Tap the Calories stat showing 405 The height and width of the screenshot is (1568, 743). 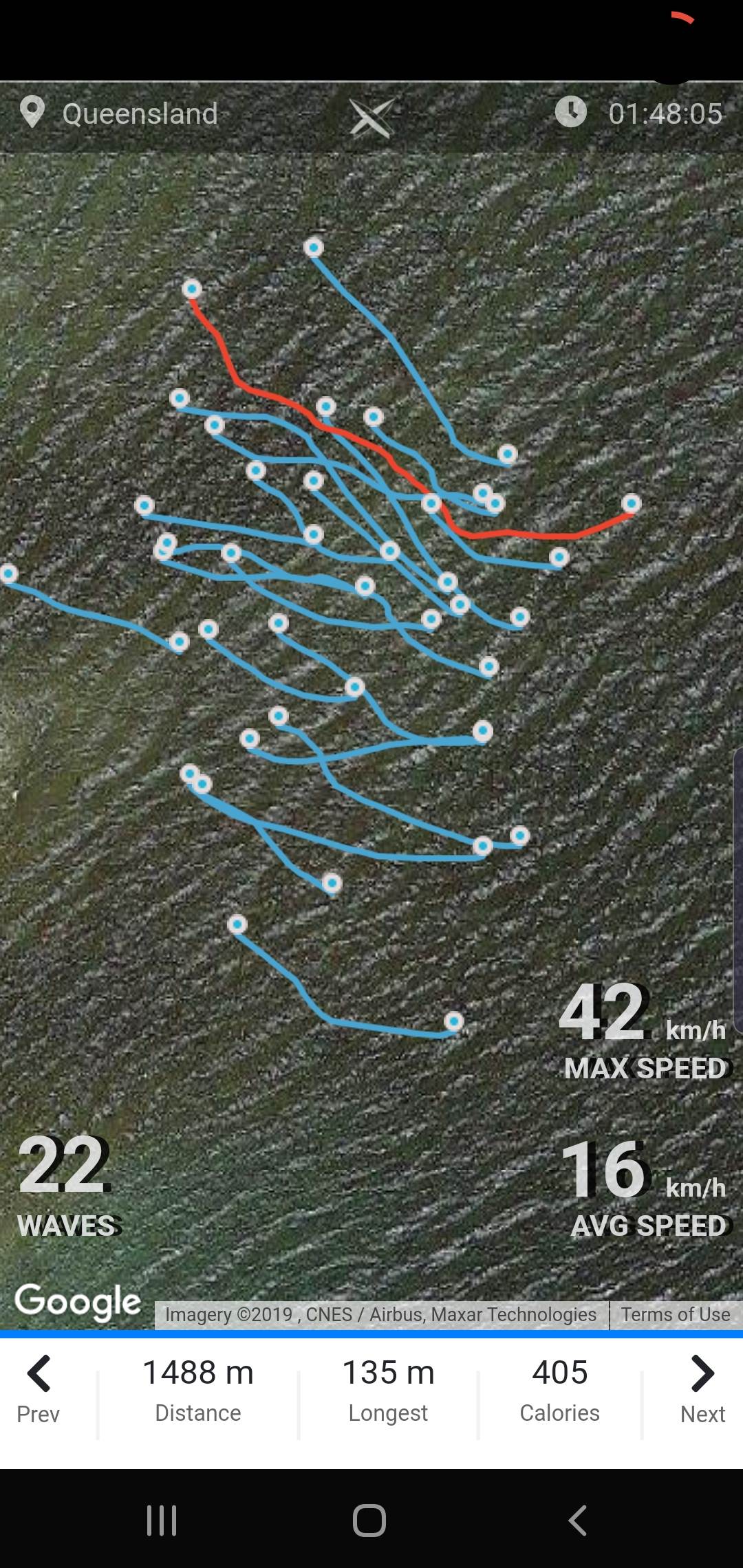click(x=559, y=1391)
